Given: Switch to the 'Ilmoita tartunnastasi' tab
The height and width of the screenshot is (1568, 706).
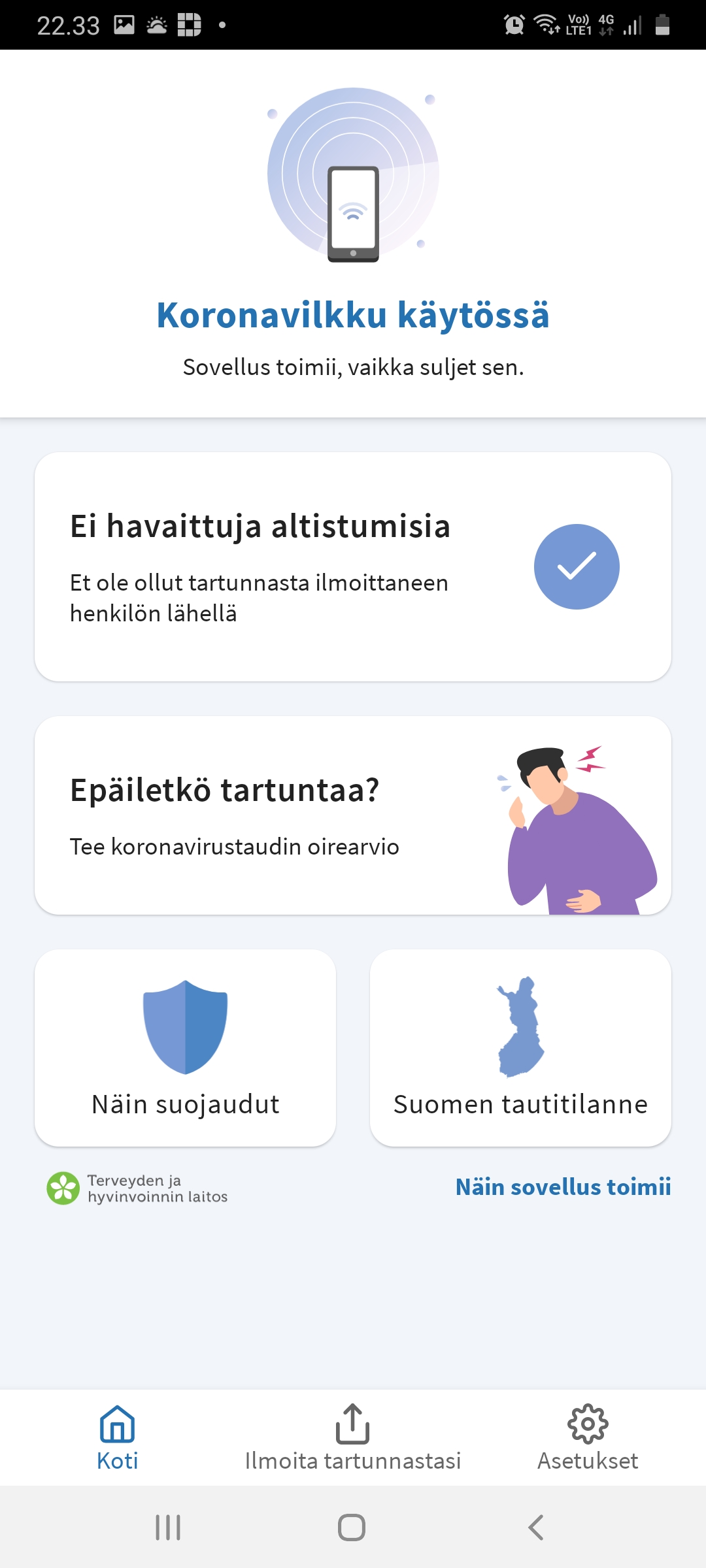Looking at the screenshot, I should point(353,1437).
